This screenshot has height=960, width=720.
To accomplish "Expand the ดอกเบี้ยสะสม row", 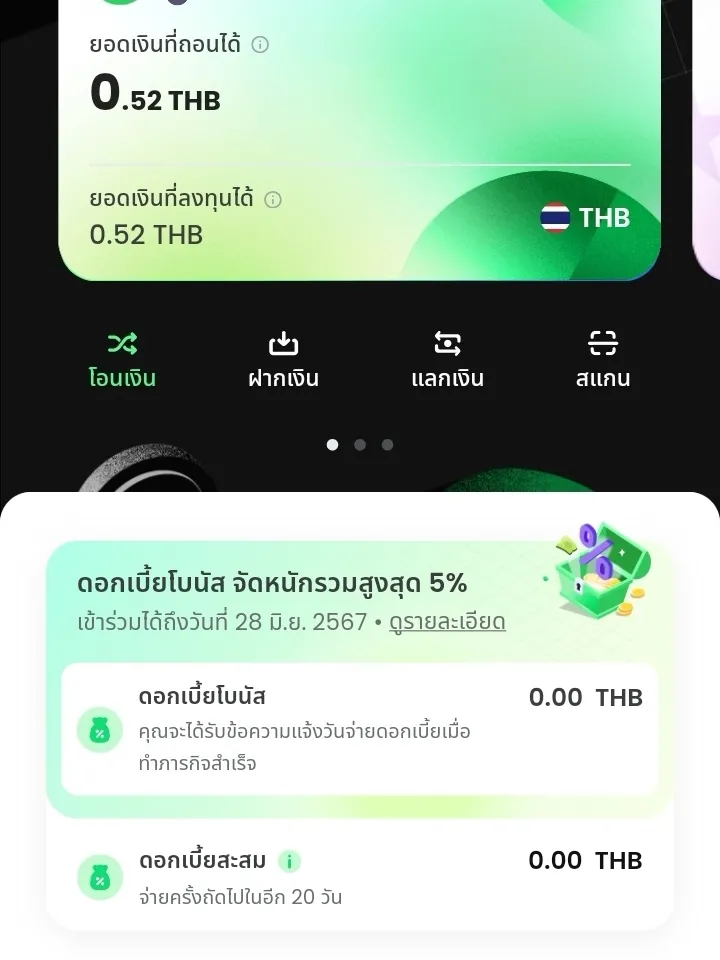I will pyautogui.click(x=360, y=875).
